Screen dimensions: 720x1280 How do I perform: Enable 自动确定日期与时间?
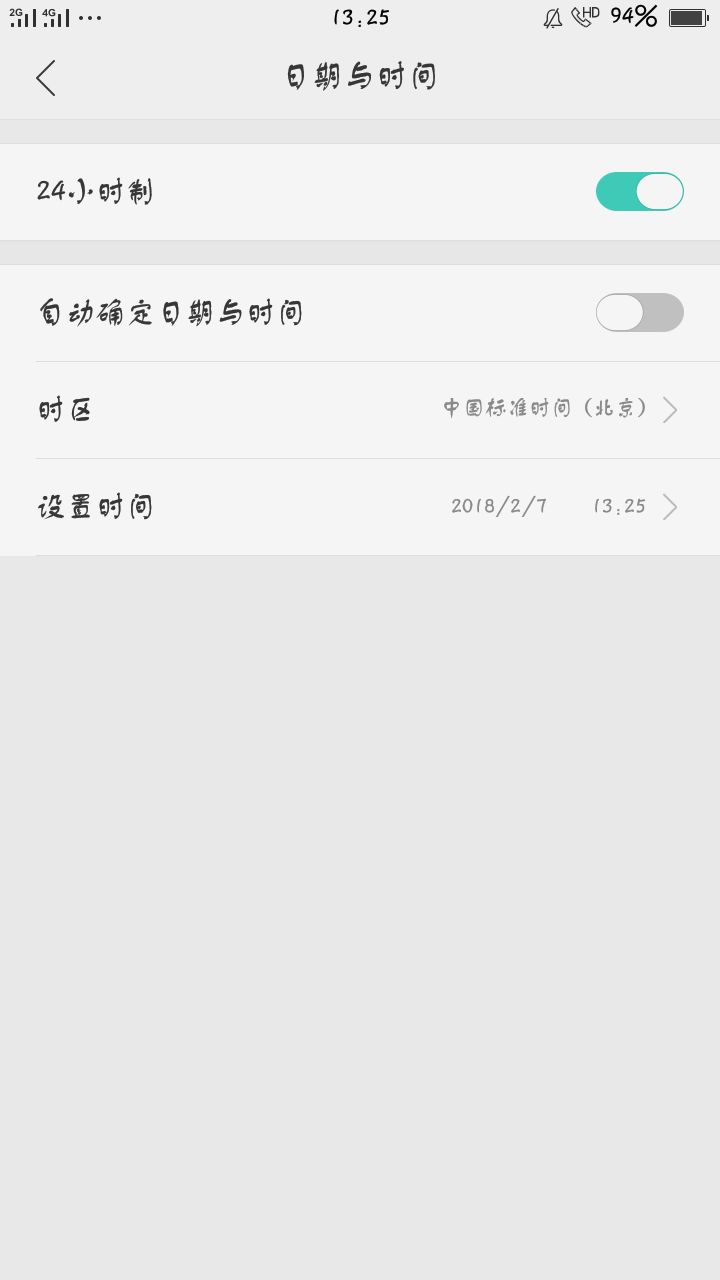click(639, 312)
